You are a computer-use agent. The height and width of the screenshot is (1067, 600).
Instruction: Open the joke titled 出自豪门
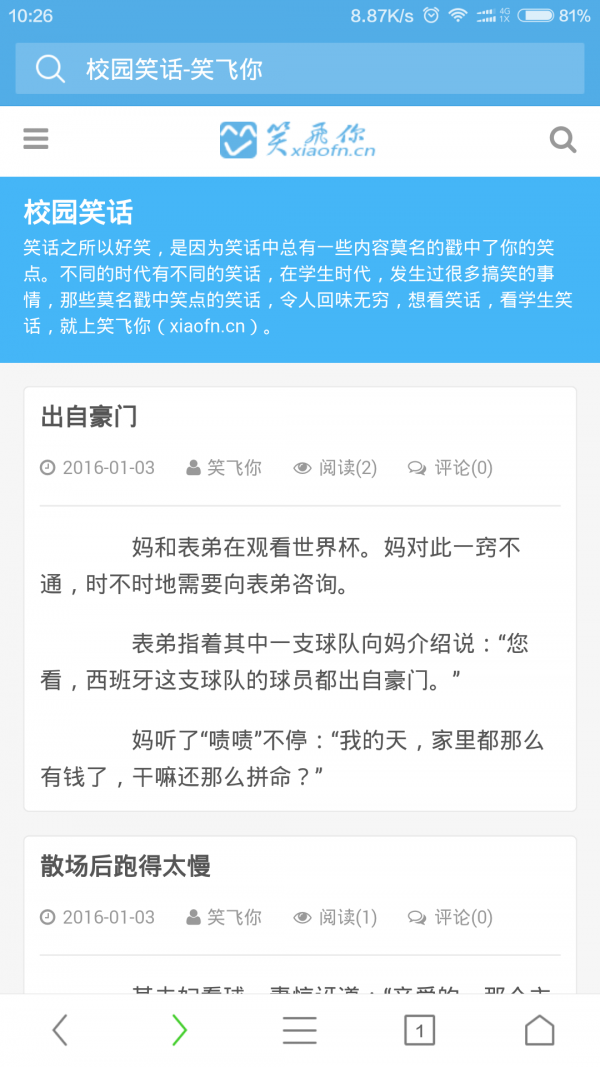tap(89, 416)
